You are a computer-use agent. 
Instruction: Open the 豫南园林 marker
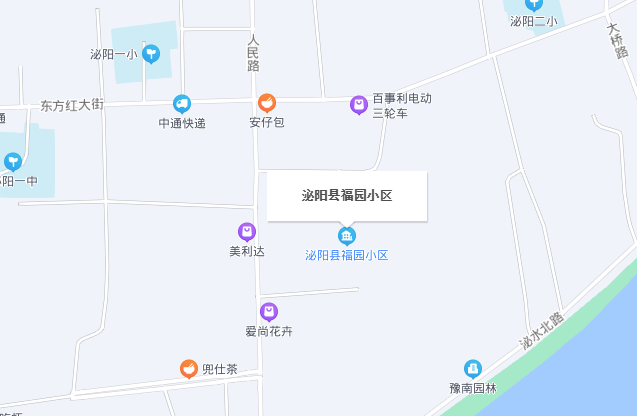[473, 369]
